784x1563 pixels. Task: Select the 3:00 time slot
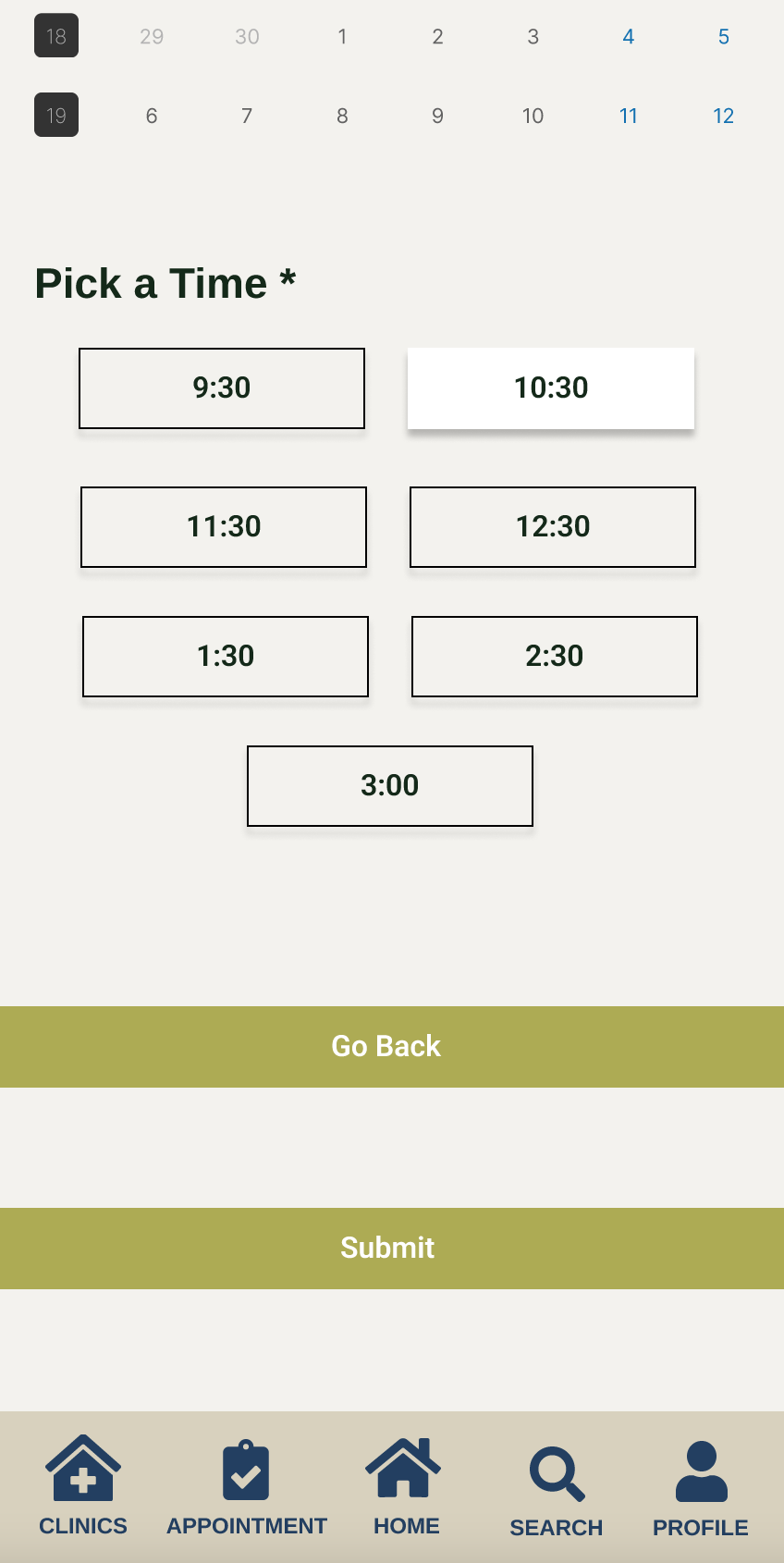(390, 786)
